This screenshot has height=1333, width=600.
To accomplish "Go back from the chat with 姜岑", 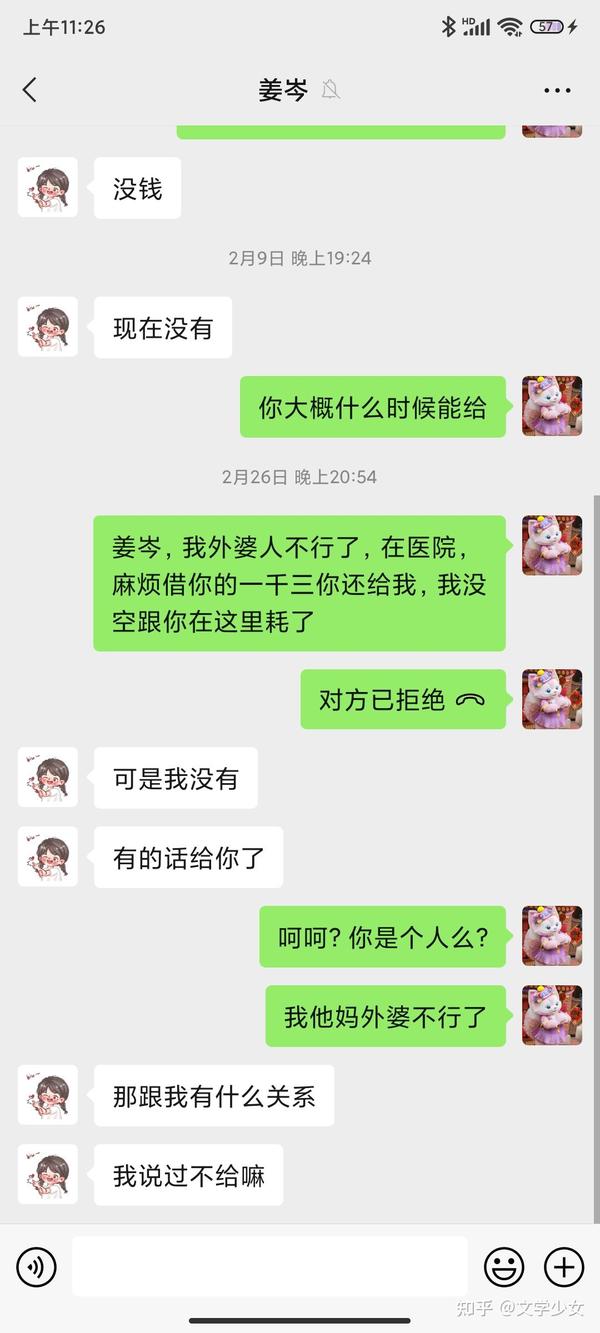I will click(29, 90).
